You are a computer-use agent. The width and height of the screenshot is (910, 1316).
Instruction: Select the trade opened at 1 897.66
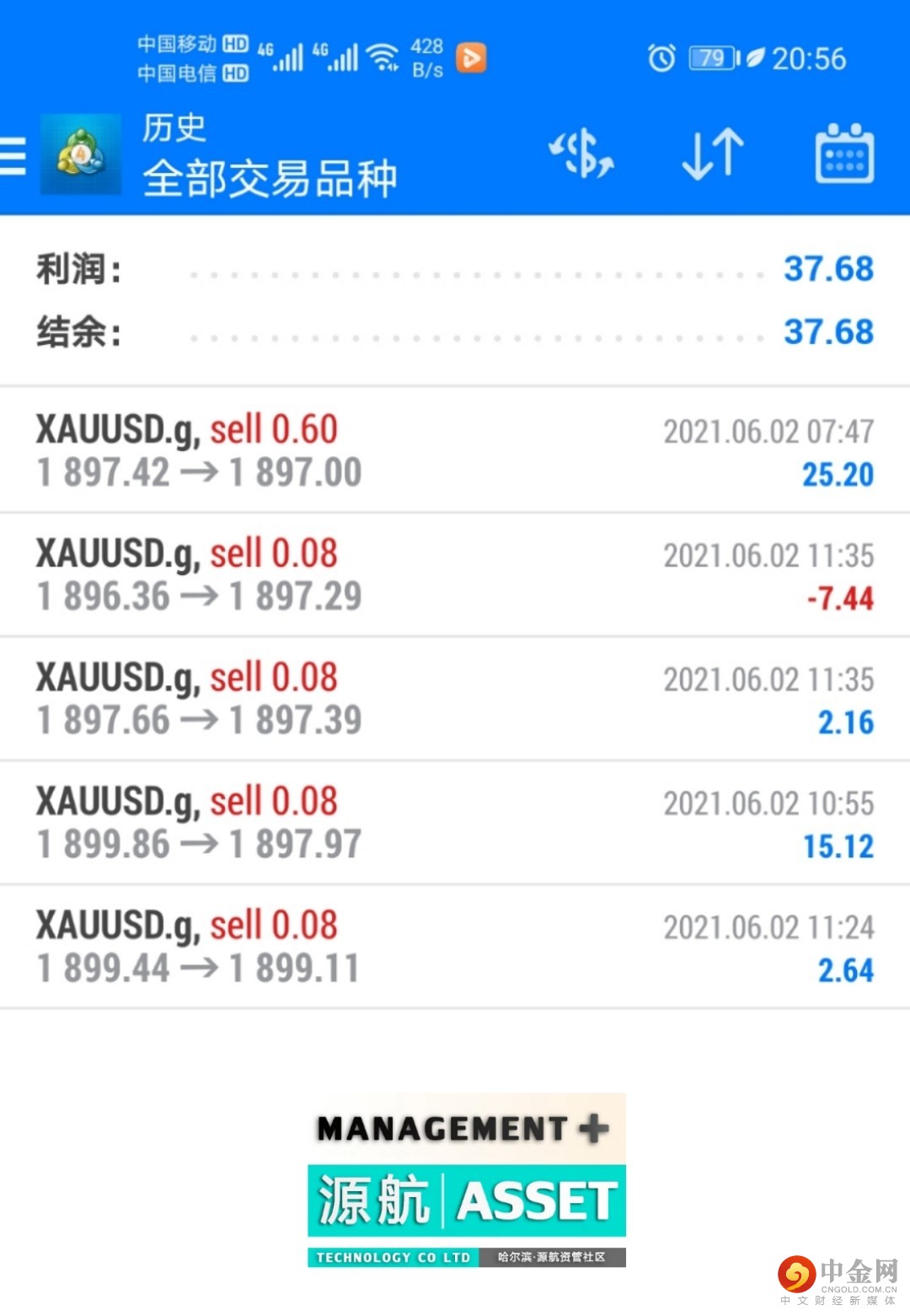point(455,699)
